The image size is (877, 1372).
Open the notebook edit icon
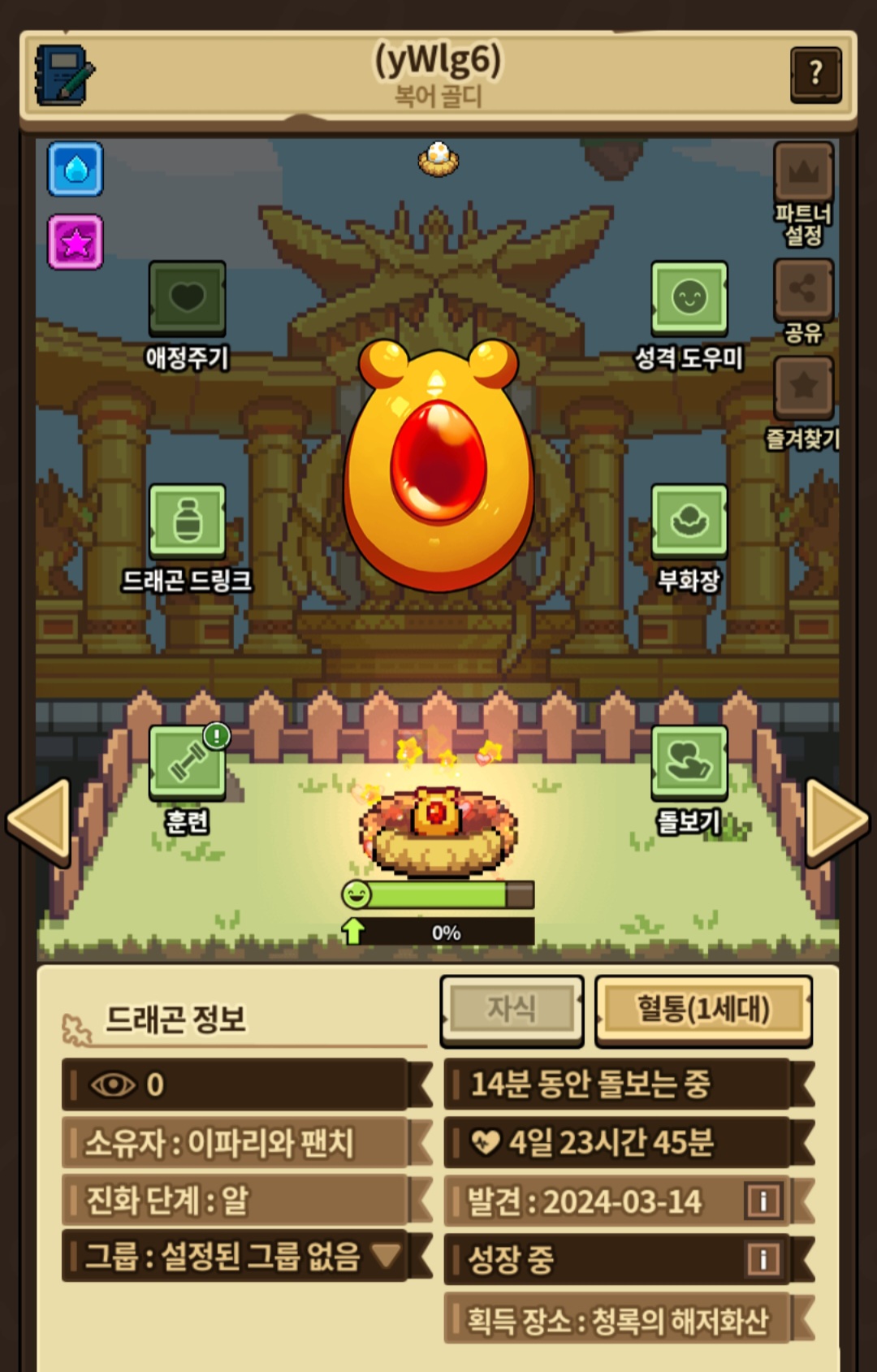pyautogui.click(x=64, y=75)
